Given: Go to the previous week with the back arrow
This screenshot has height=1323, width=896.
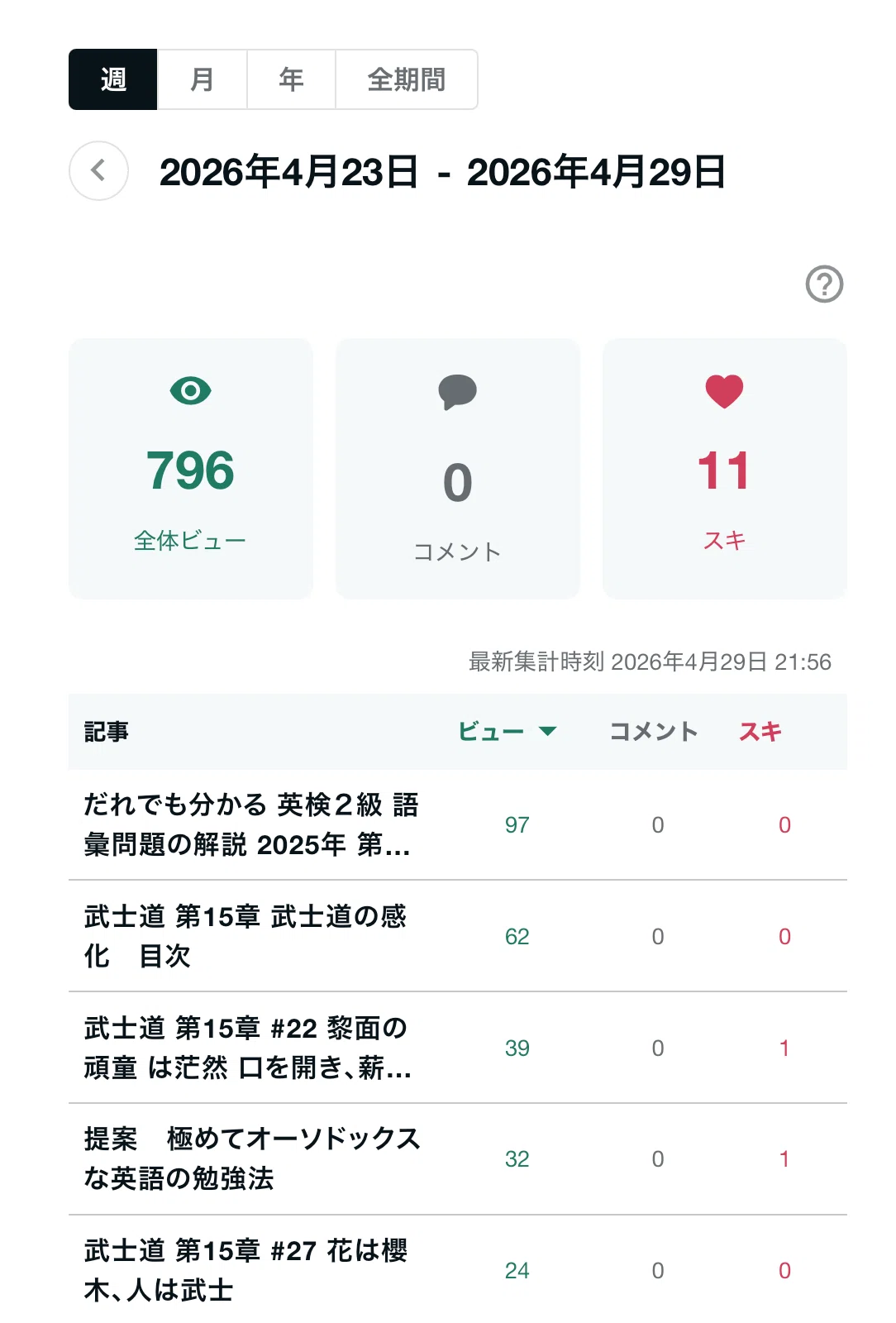Looking at the screenshot, I should [98, 171].
